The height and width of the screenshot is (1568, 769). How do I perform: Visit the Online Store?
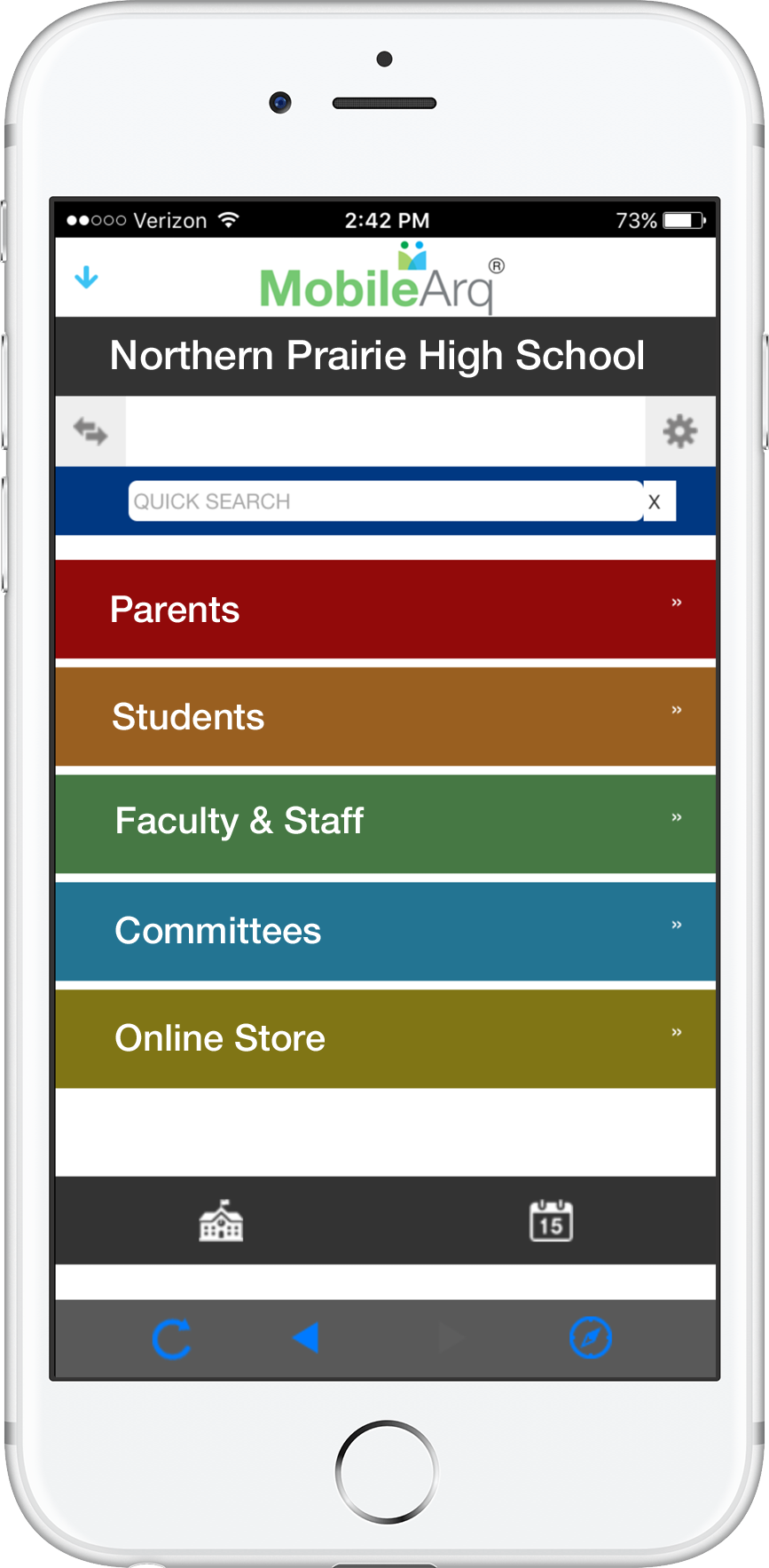tap(386, 1039)
